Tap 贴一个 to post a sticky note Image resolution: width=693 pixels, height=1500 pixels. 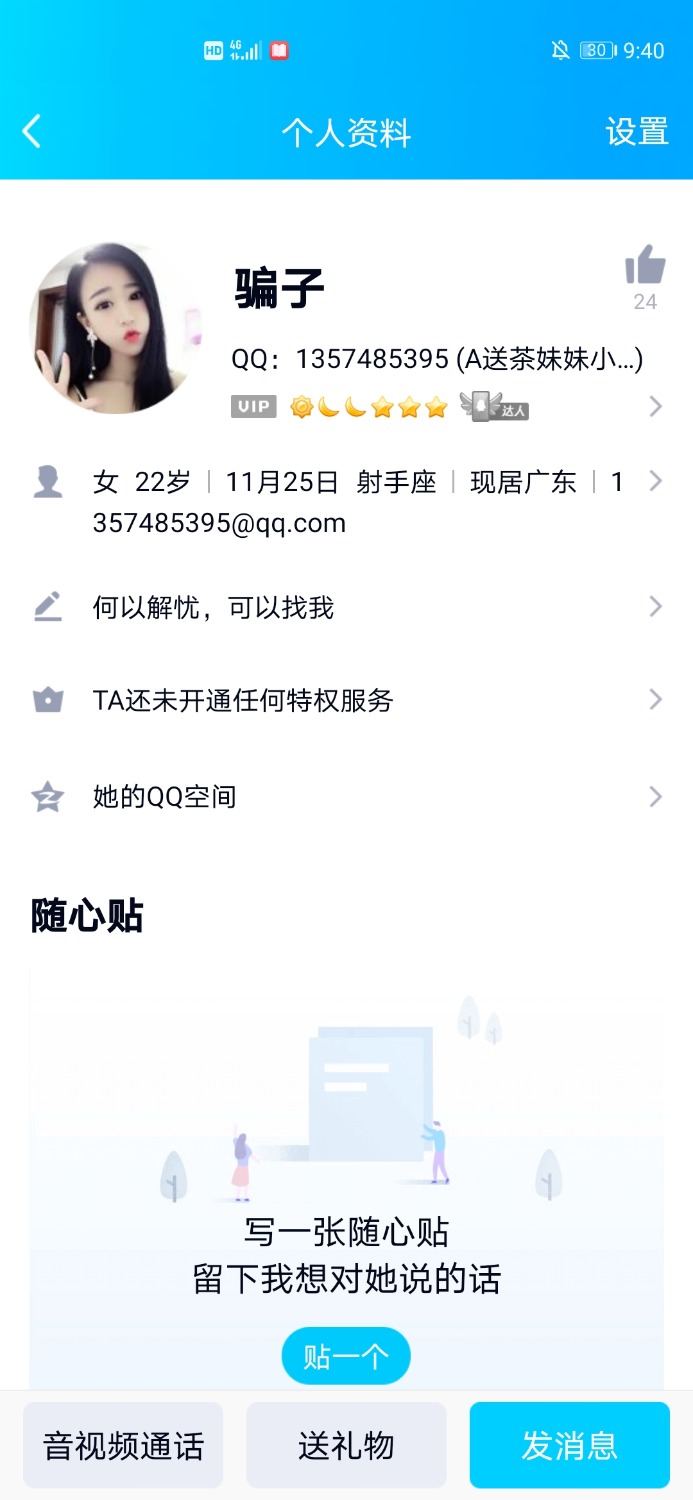(346, 1356)
